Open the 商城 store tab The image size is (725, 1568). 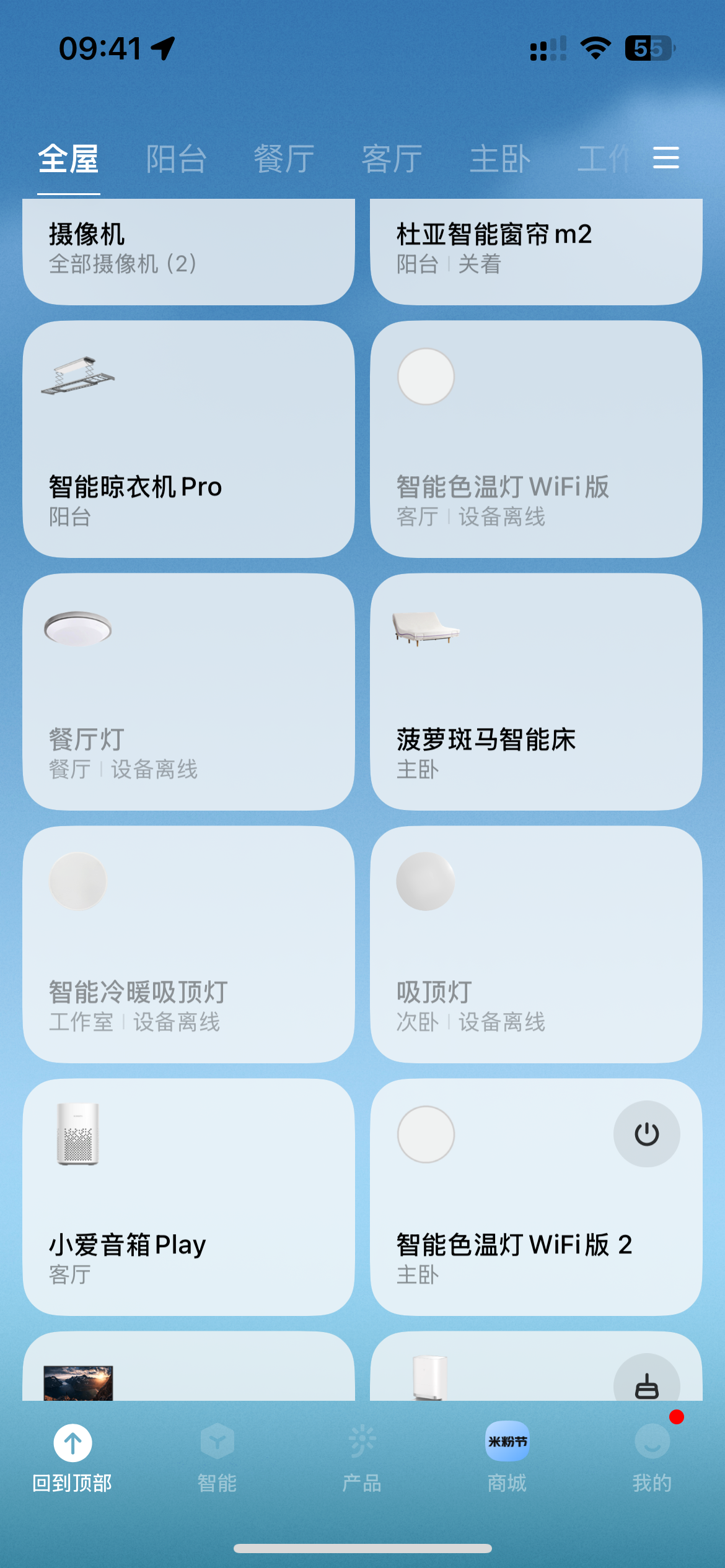click(507, 1457)
